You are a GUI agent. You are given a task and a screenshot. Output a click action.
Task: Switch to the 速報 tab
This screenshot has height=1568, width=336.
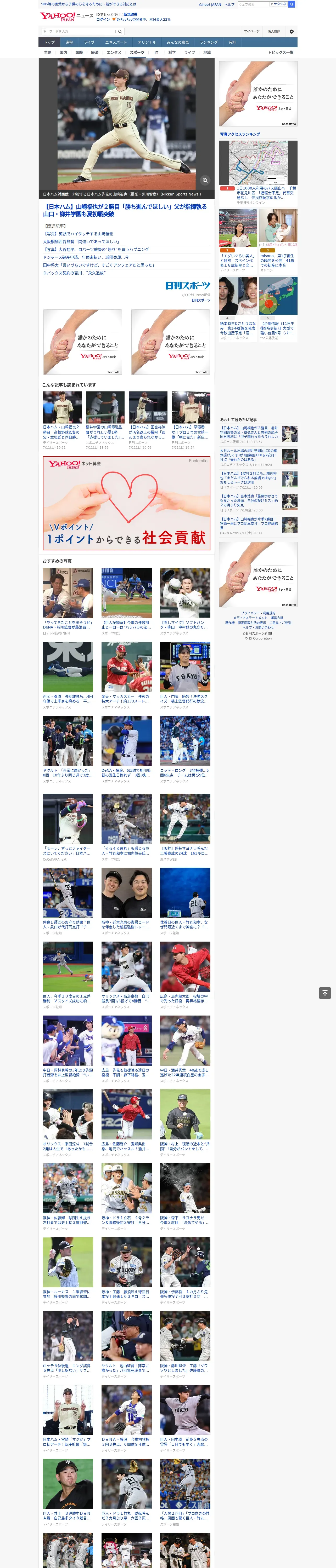(69, 43)
